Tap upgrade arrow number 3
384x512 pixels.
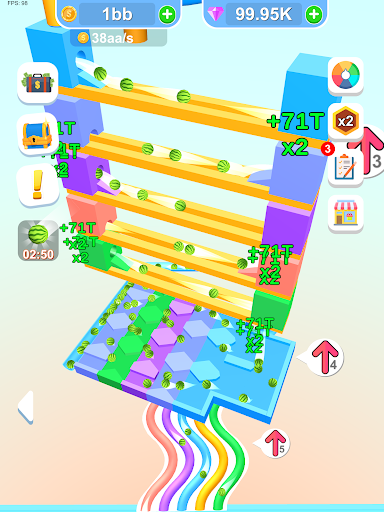[x=368, y=151]
